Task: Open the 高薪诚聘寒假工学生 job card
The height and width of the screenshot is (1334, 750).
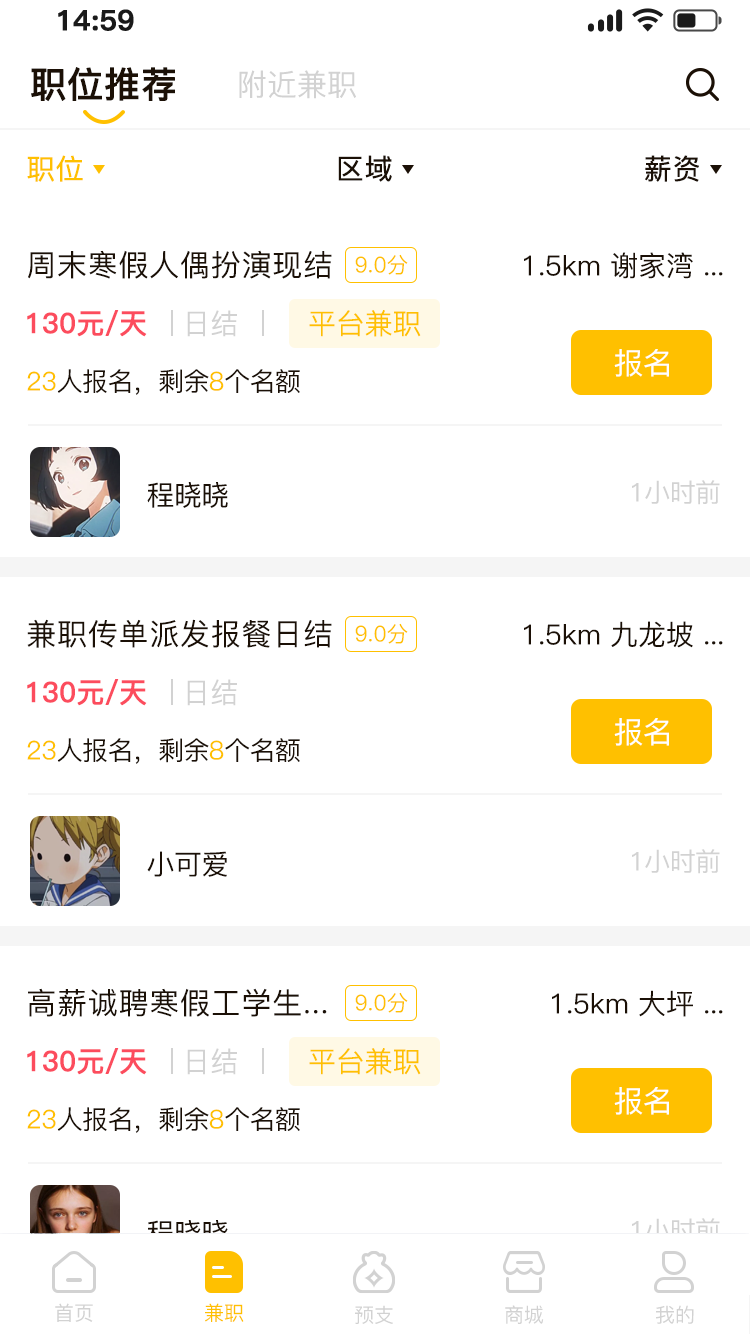Action: 178,1004
